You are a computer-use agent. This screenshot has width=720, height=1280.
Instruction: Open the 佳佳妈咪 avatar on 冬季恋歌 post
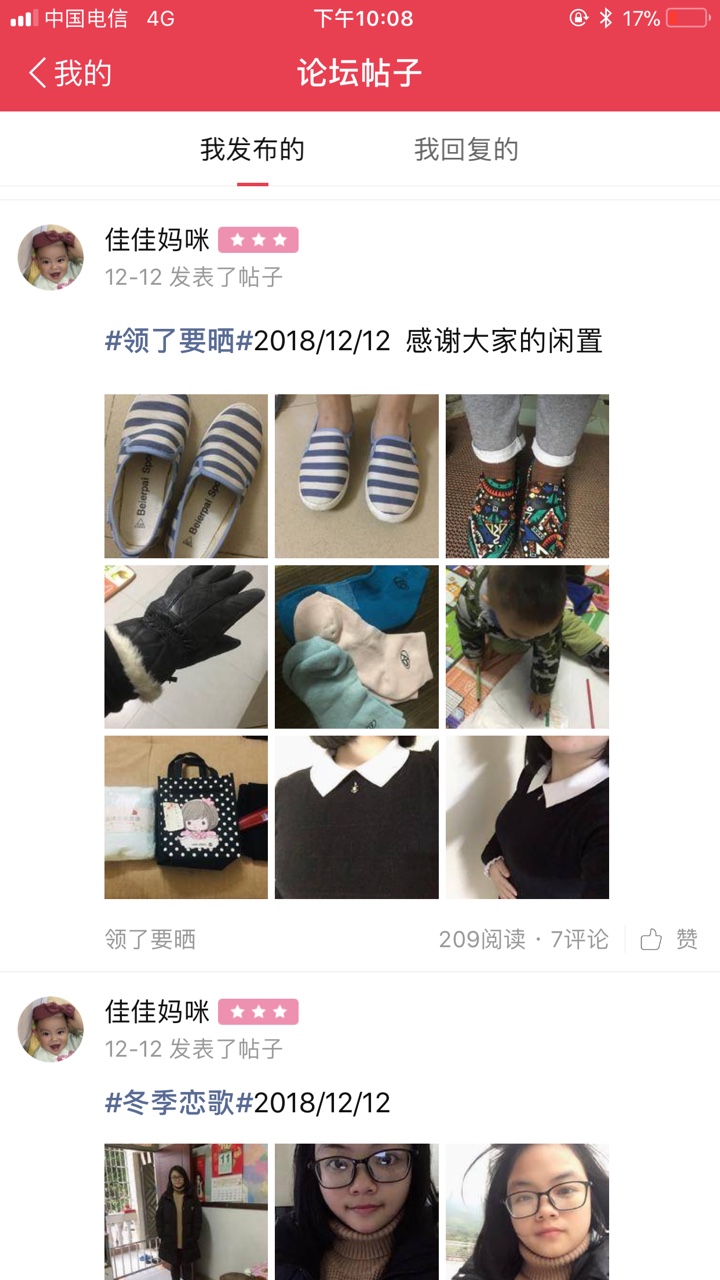(51, 1029)
